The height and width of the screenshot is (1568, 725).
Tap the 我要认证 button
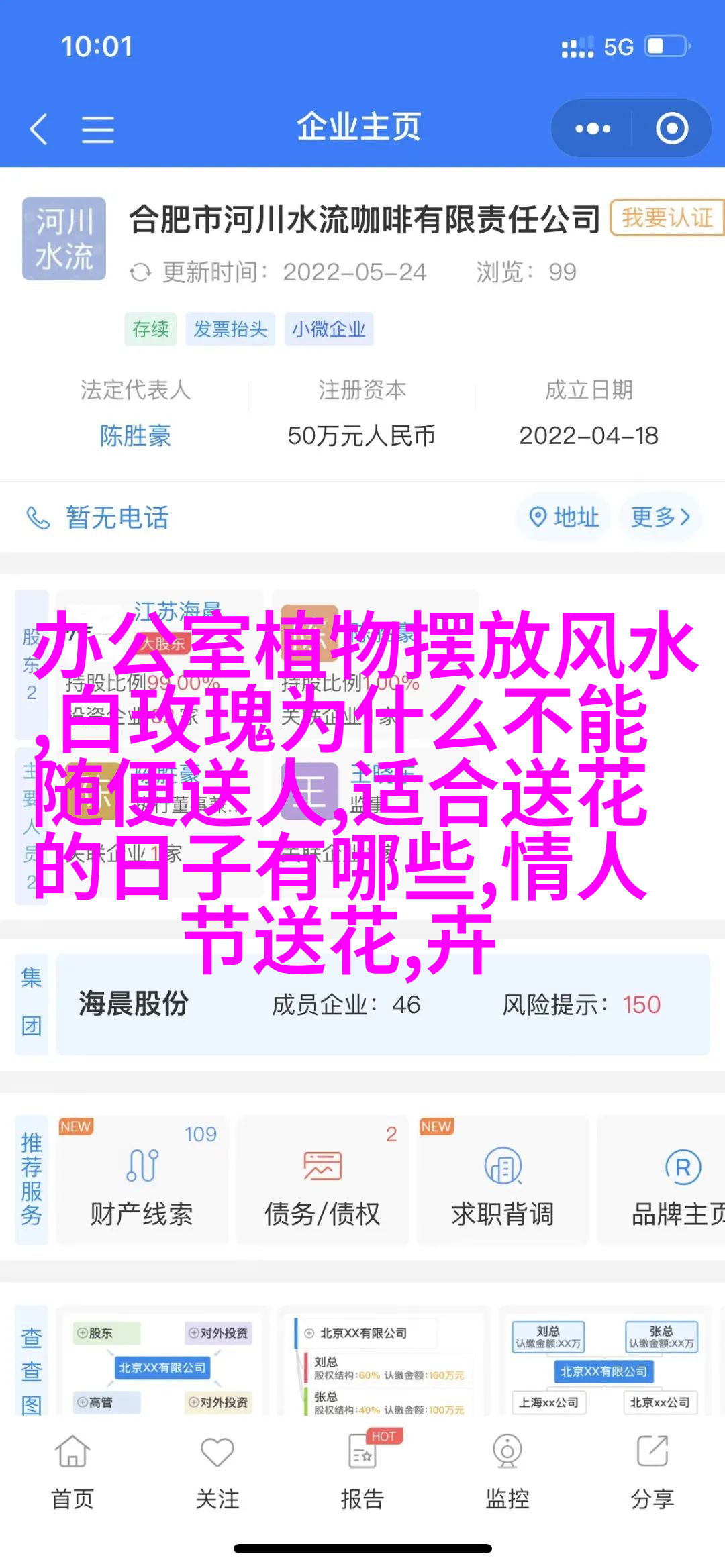pyautogui.click(x=666, y=218)
